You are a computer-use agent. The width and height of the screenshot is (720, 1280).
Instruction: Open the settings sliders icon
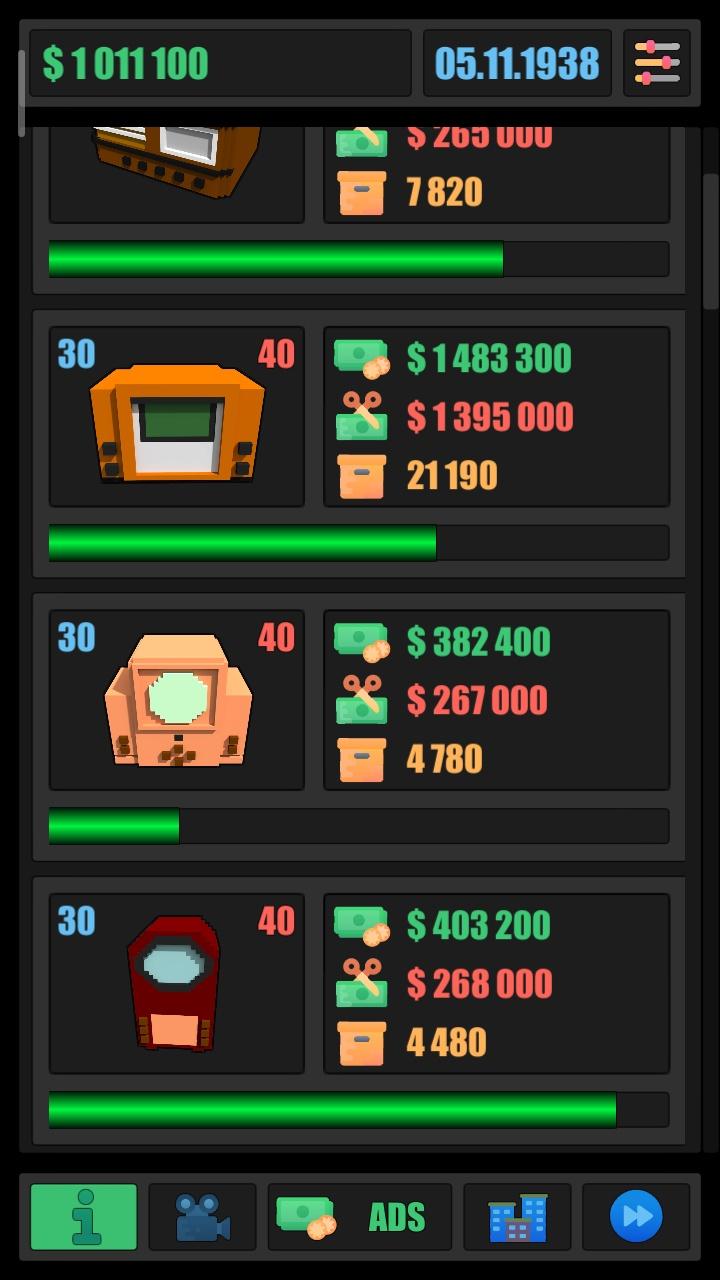(x=657, y=63)
